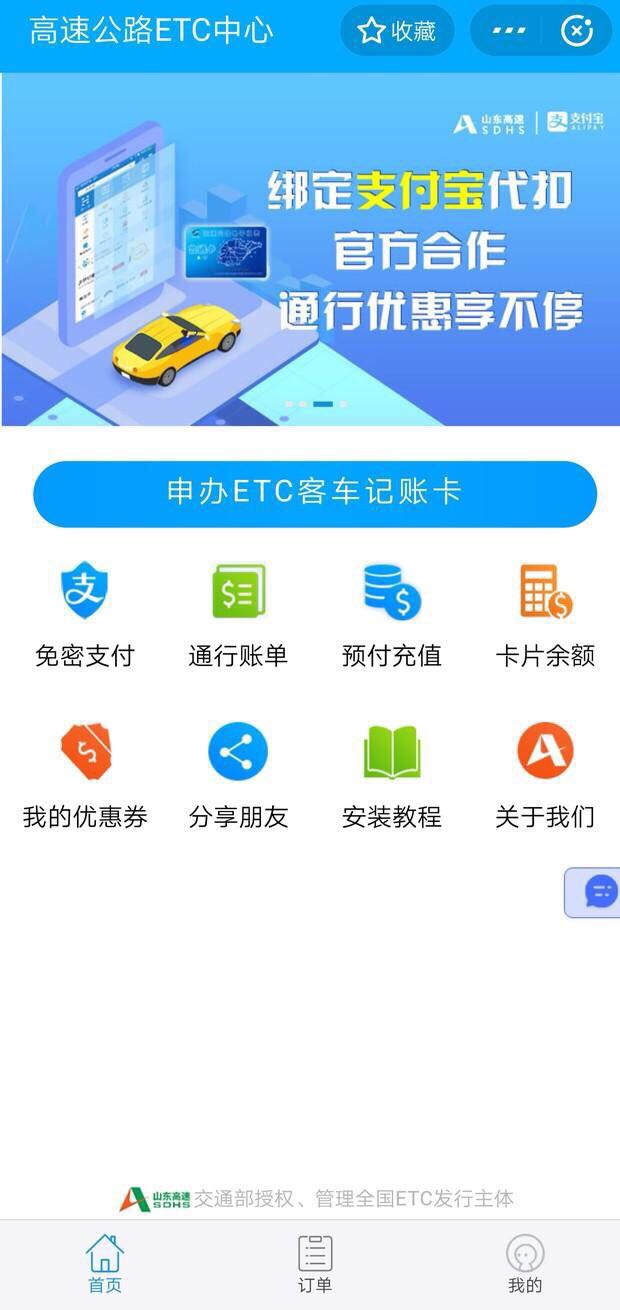Open 关于我们 about us
This screenshot has height=1310, width=620.
coord(545,776)
